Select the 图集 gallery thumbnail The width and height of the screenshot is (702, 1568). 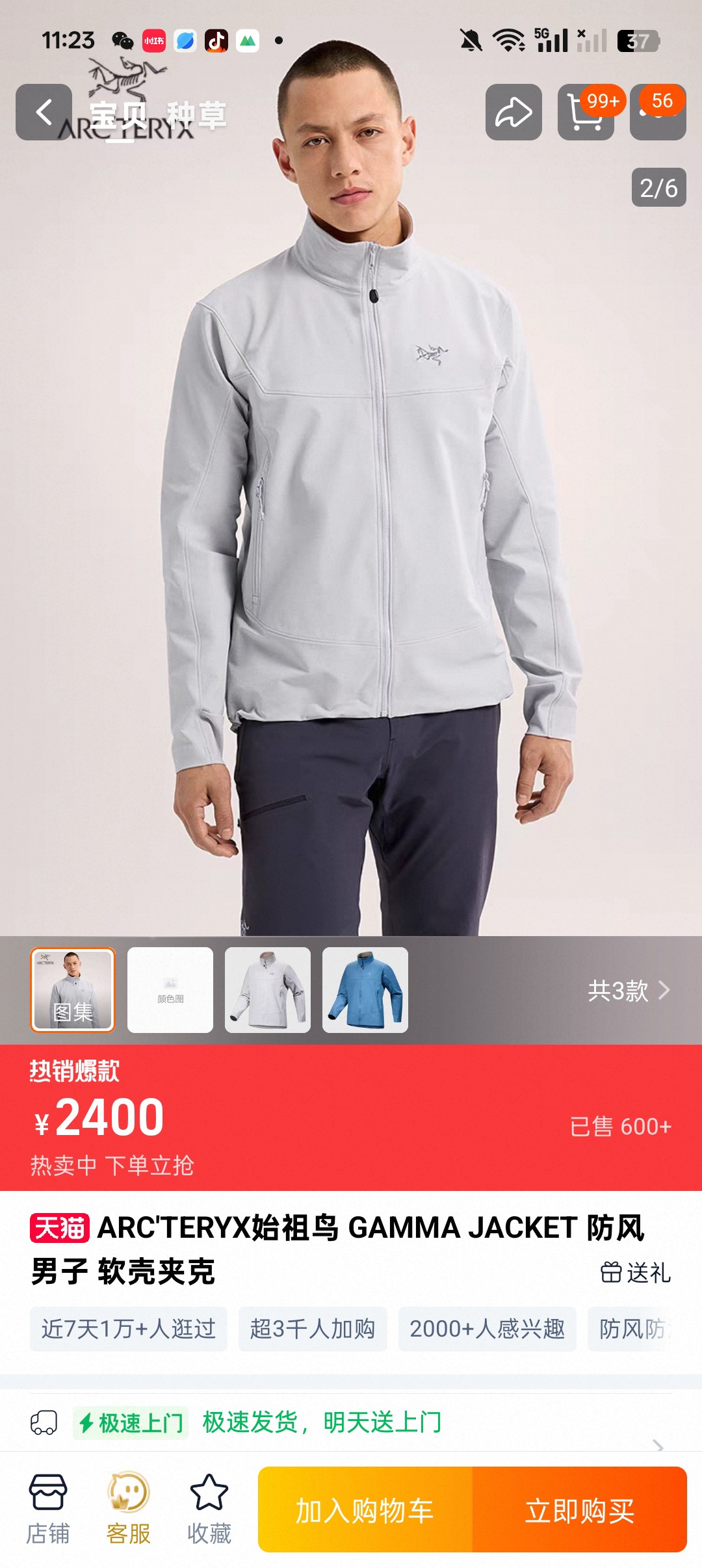(73, 989)
